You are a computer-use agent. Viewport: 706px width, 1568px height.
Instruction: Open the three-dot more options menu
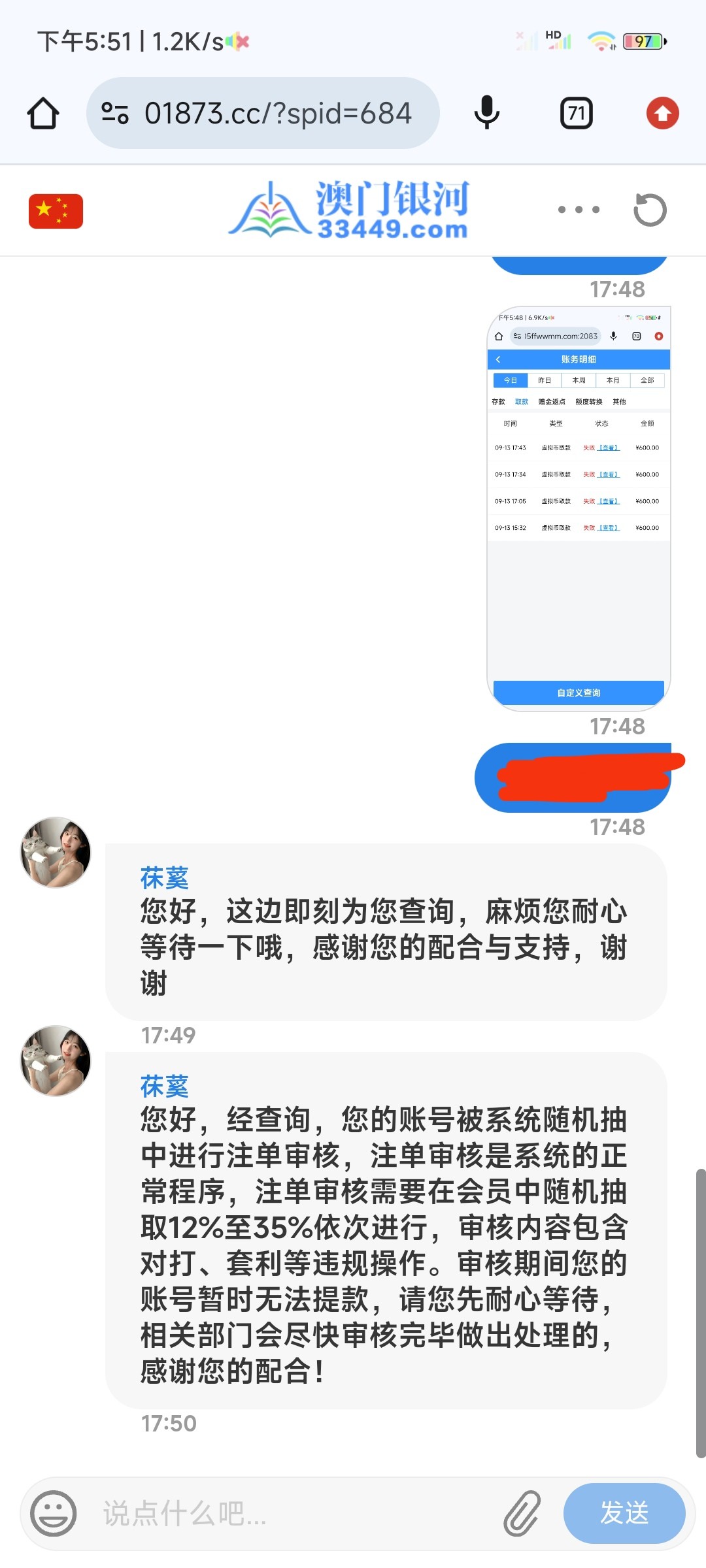(579, 210)
